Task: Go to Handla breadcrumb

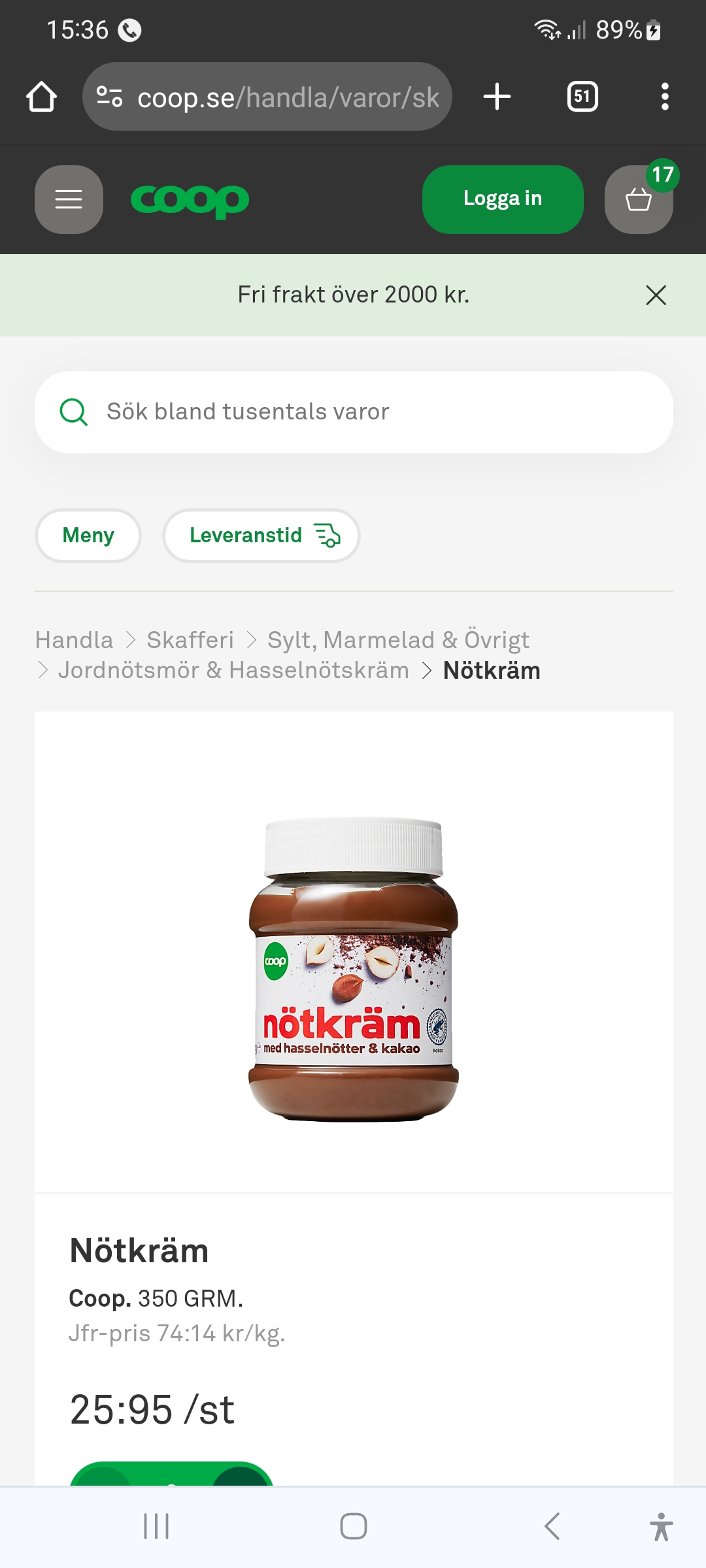Action: tap(75, 640)
